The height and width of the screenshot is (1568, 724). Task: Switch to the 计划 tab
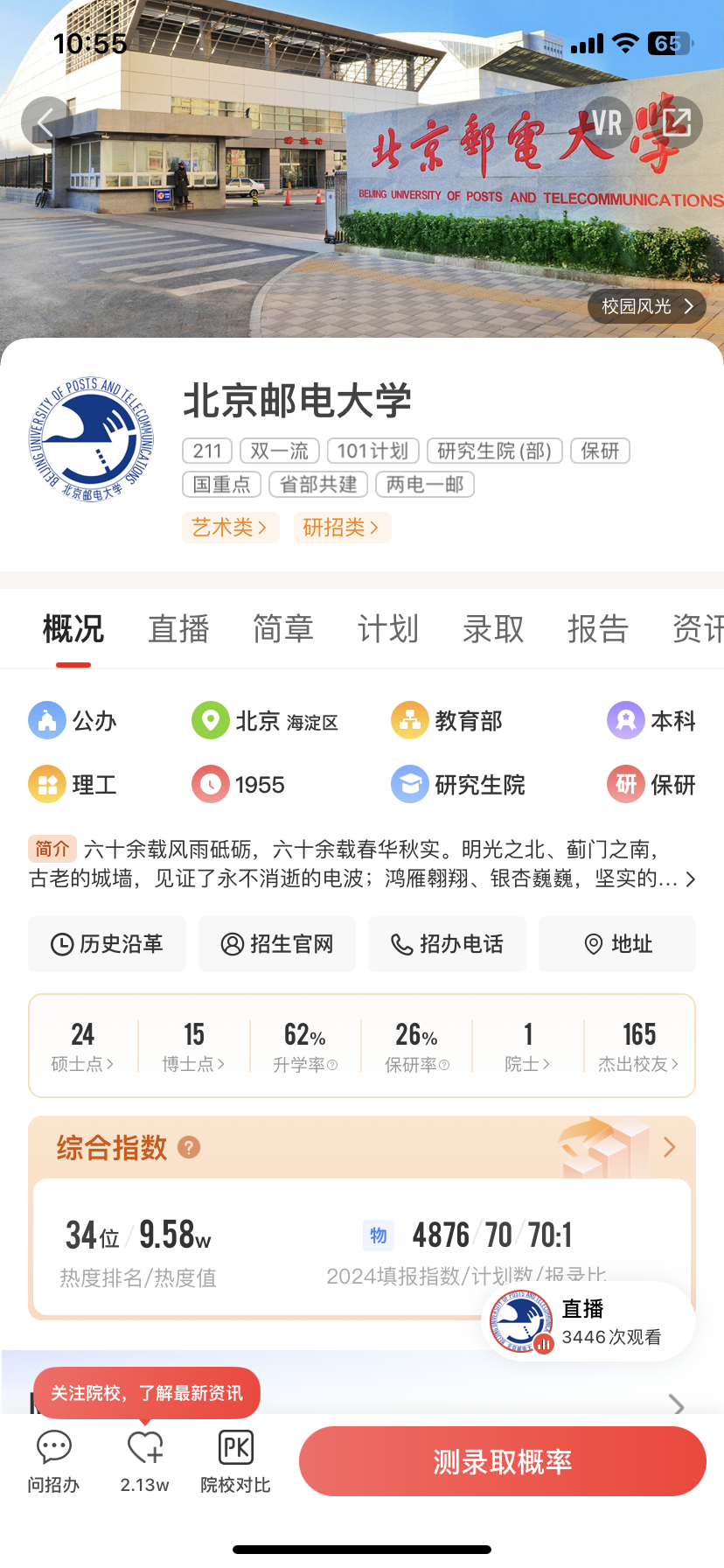point(388,628)
